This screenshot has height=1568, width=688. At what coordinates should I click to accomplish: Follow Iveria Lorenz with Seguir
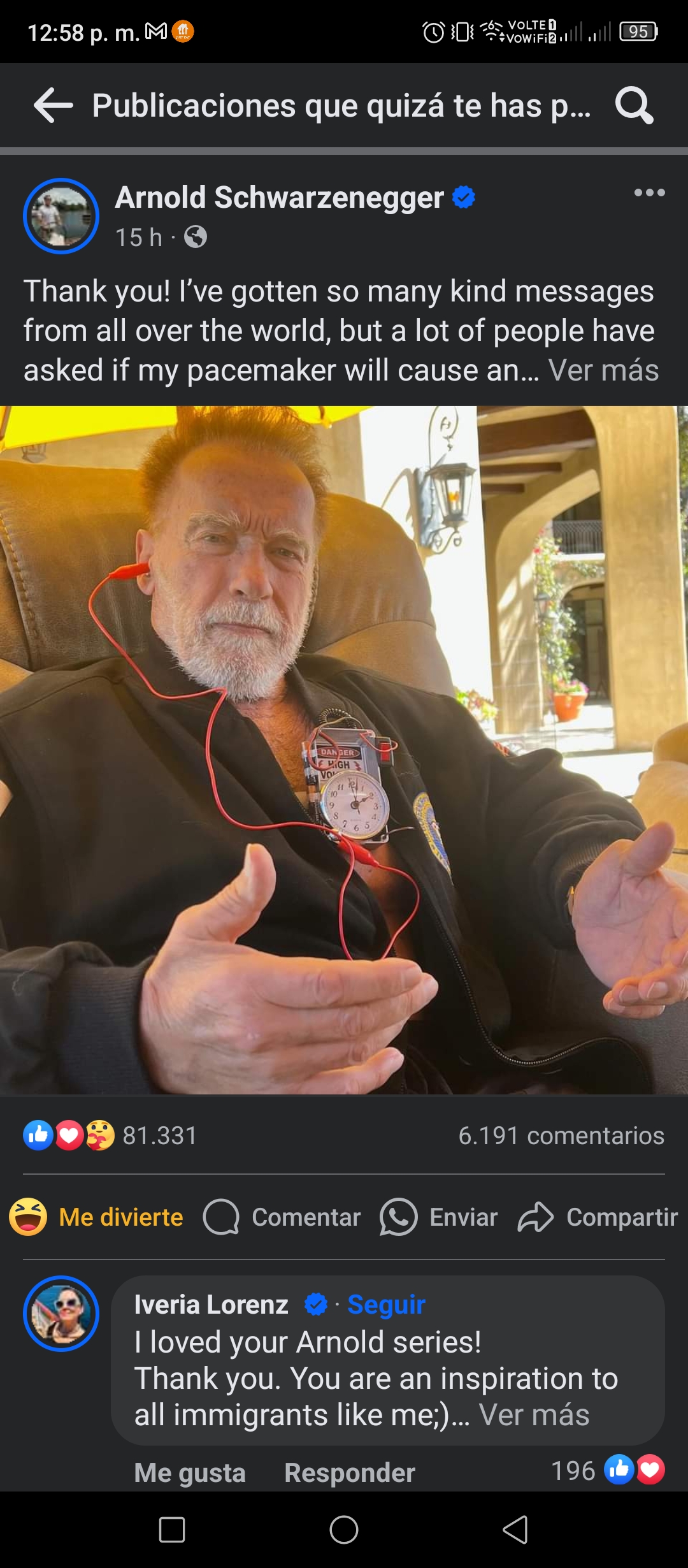click(x=386, y=1305)
